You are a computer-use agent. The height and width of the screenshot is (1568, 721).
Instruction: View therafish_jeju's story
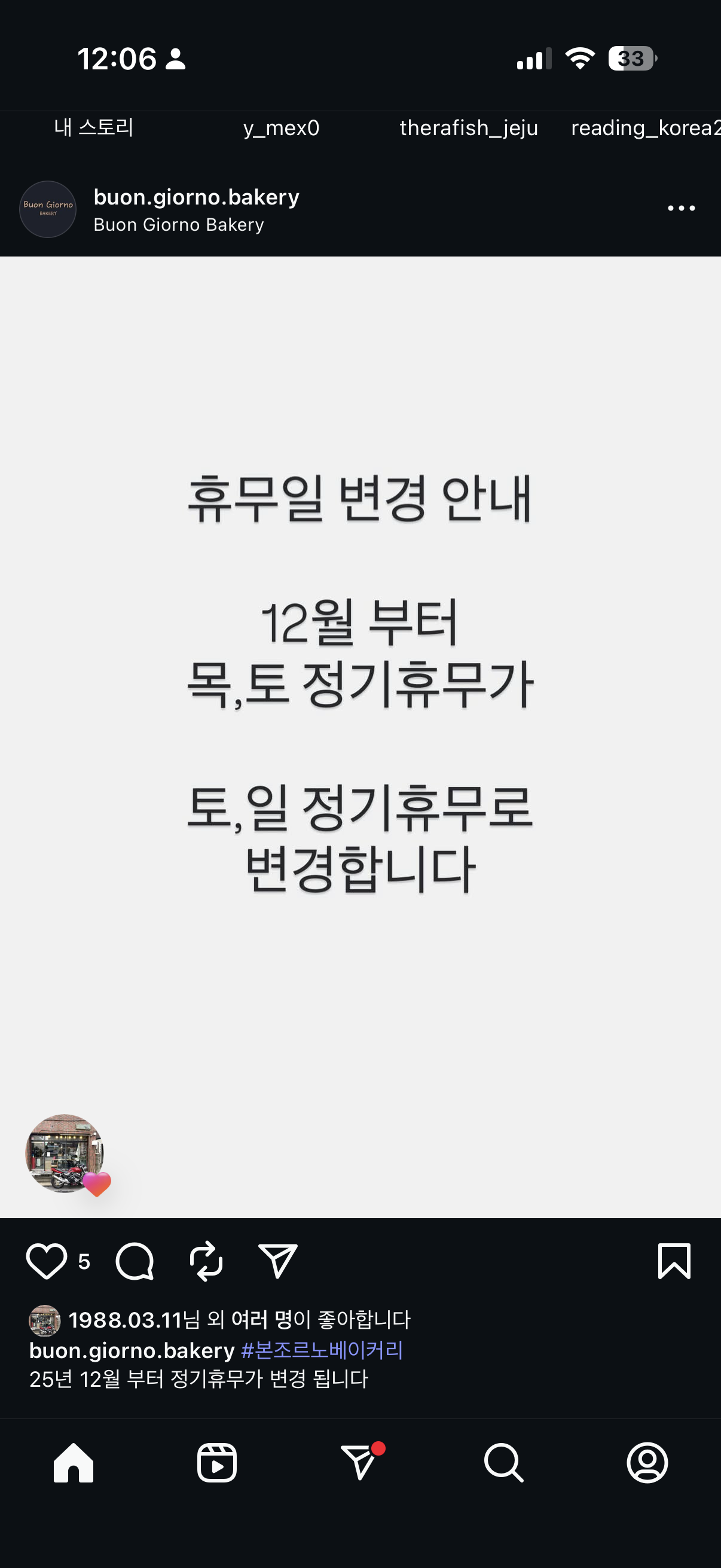coord(469,128)
